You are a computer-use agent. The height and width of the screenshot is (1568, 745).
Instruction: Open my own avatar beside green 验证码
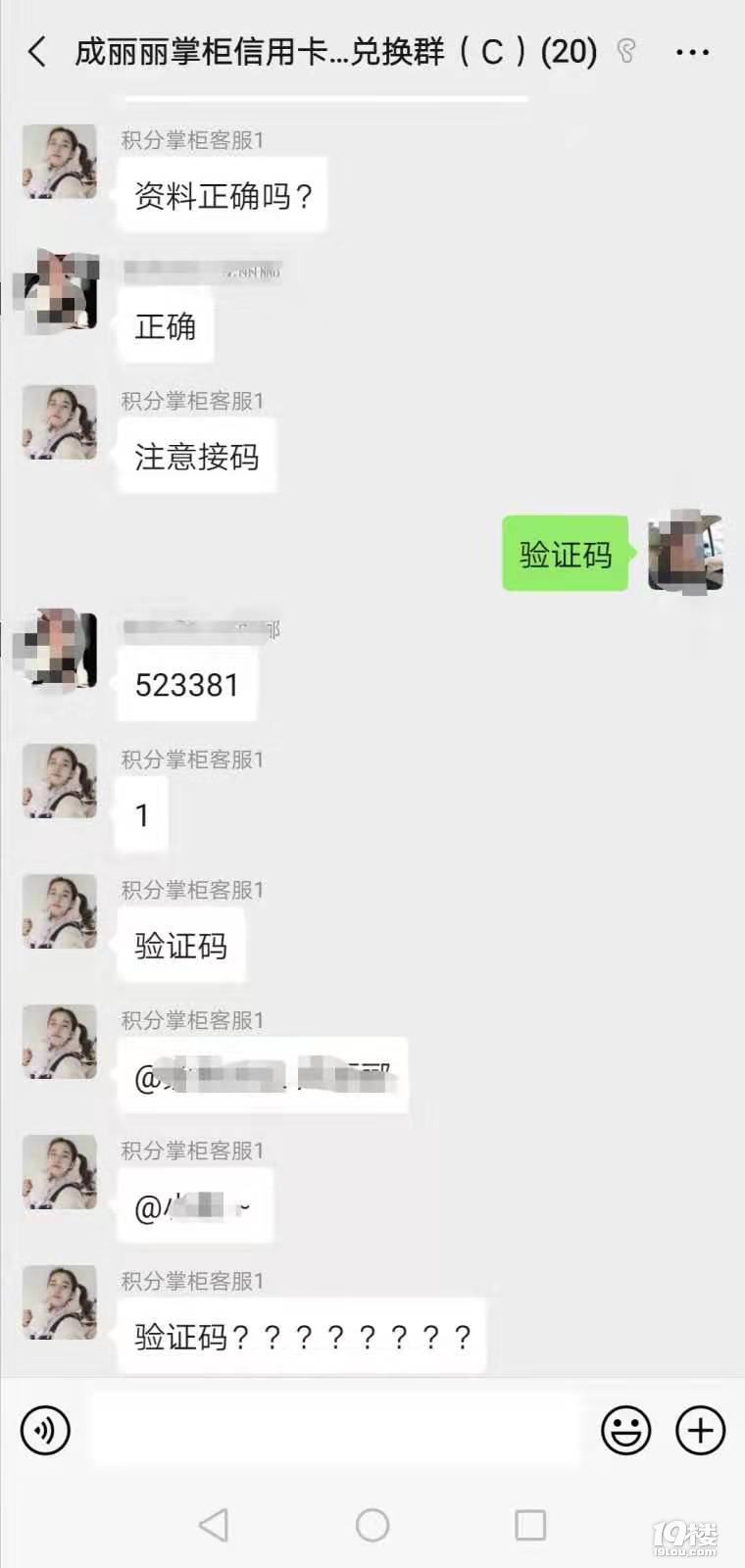685,552
